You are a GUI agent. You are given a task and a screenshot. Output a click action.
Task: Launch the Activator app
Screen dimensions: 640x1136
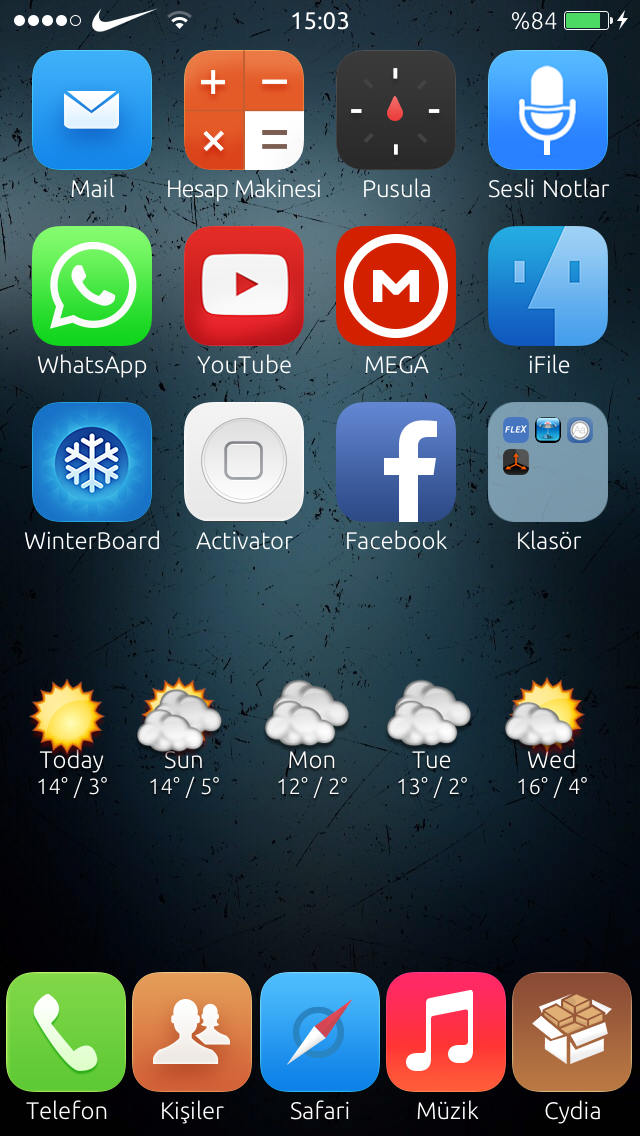244,462
